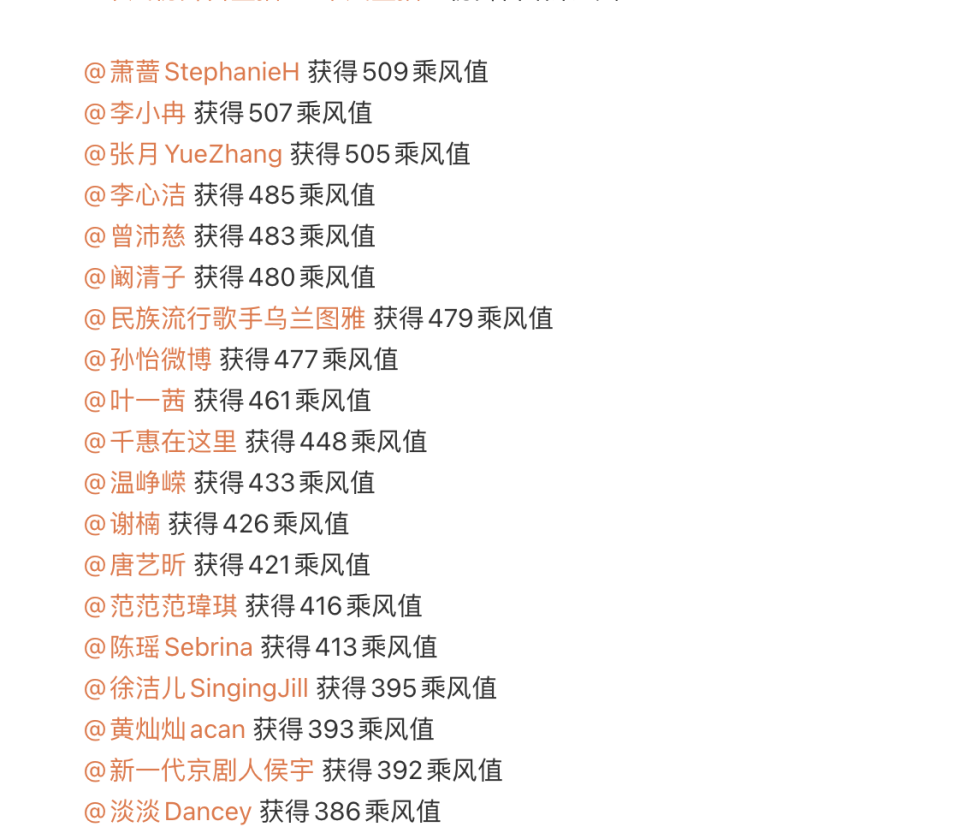Viewport: 960px width, 827px height.
Task: Open the @萧蔷StephanieH mention
Action: 191,72
